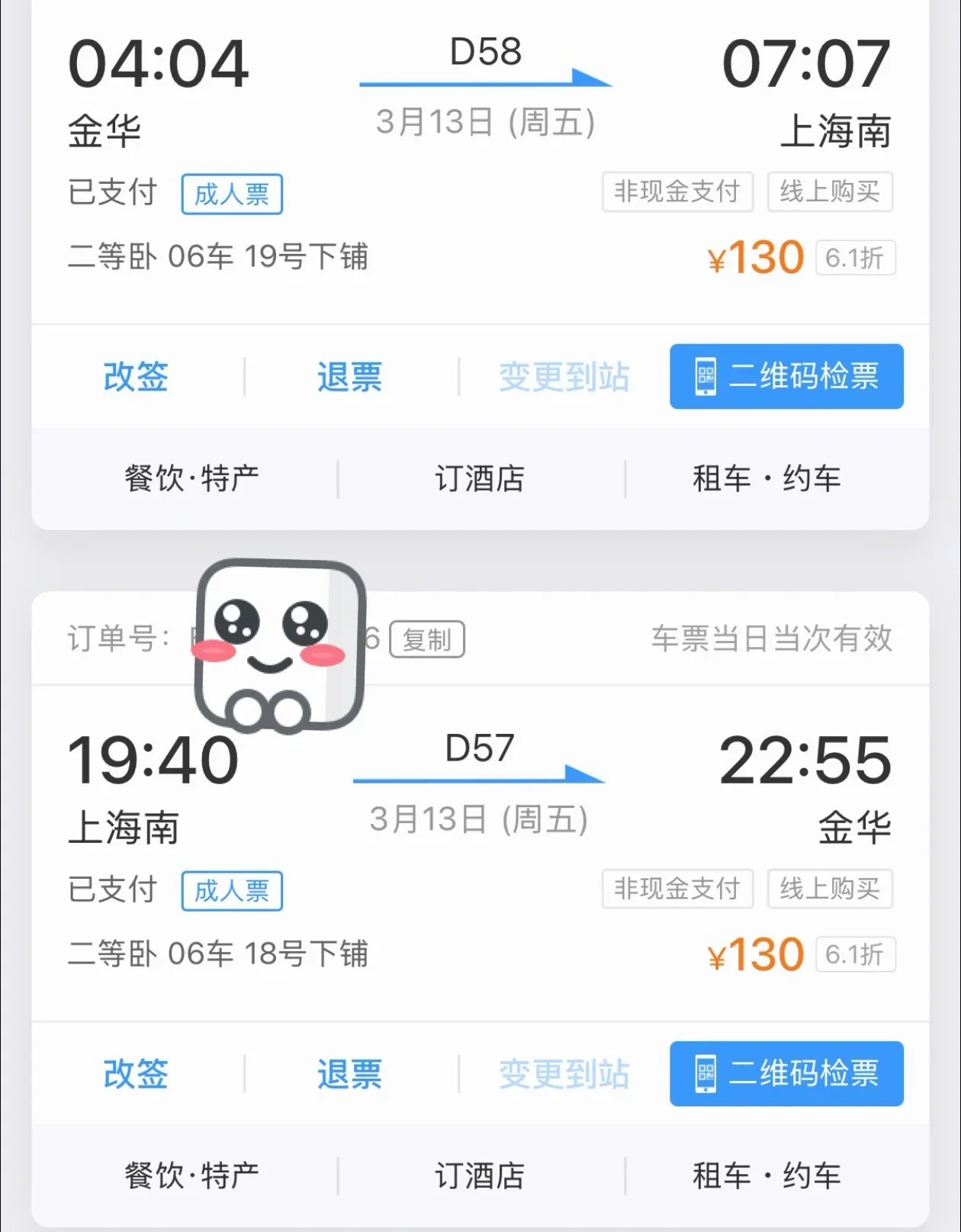Open 餐饮·特产 under the D58 ticket
Image resolution: width=961 pixels, height=1232 pixels.
pyautogui.click(x=191, y=479)
